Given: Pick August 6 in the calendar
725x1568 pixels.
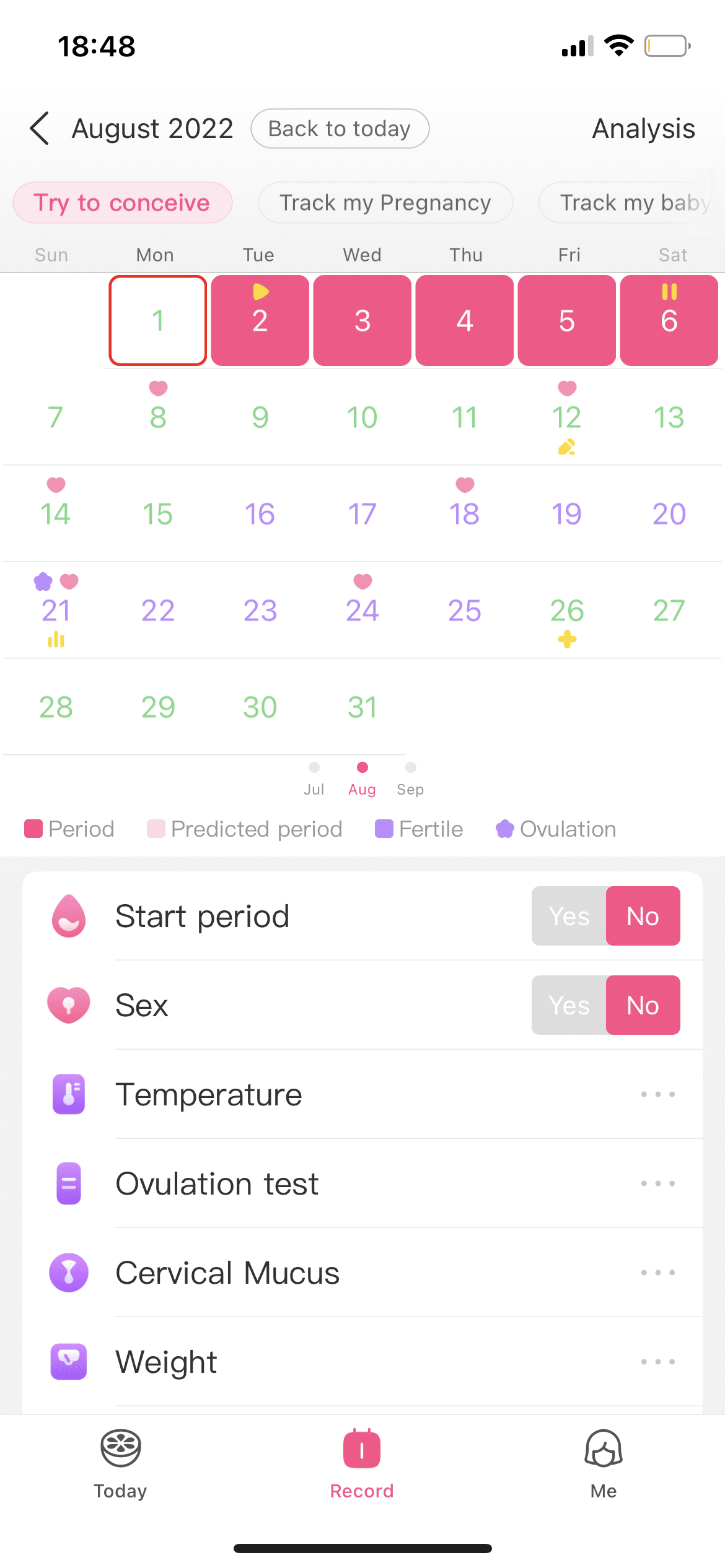Looking at the screenshot, I should pos(669,321).
